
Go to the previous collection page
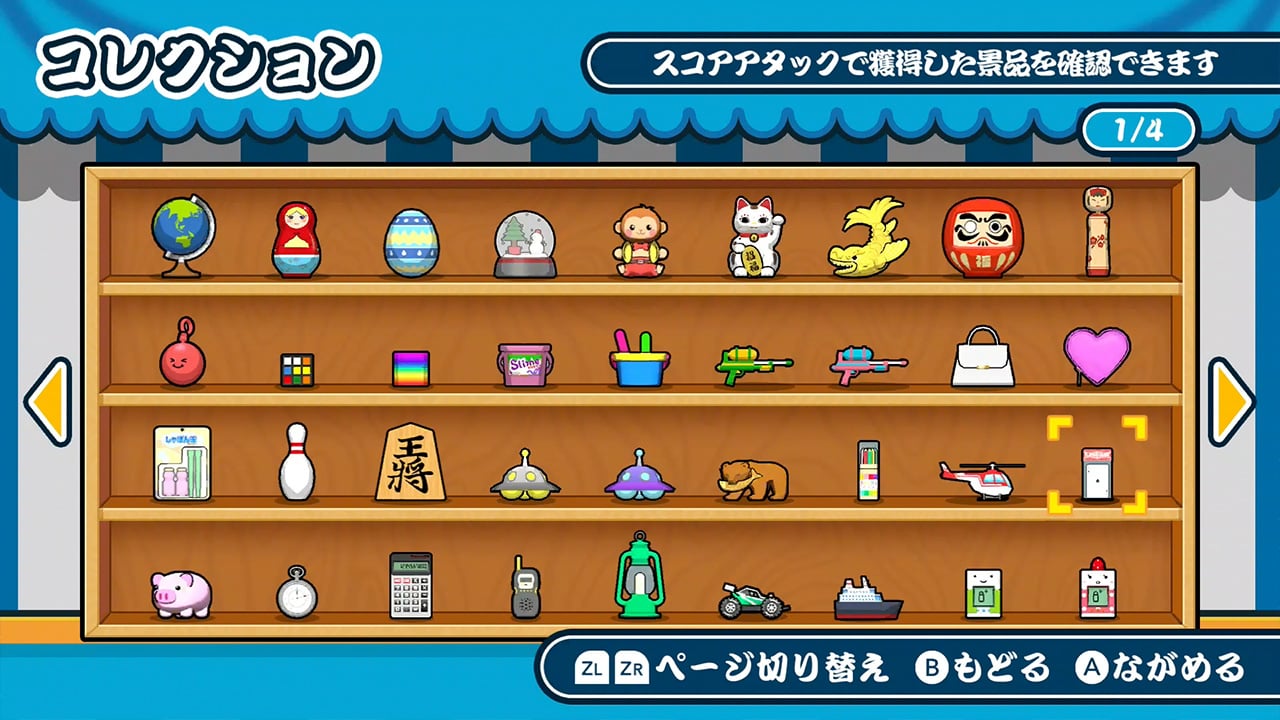pyautogui.click(x=47, y=402)
